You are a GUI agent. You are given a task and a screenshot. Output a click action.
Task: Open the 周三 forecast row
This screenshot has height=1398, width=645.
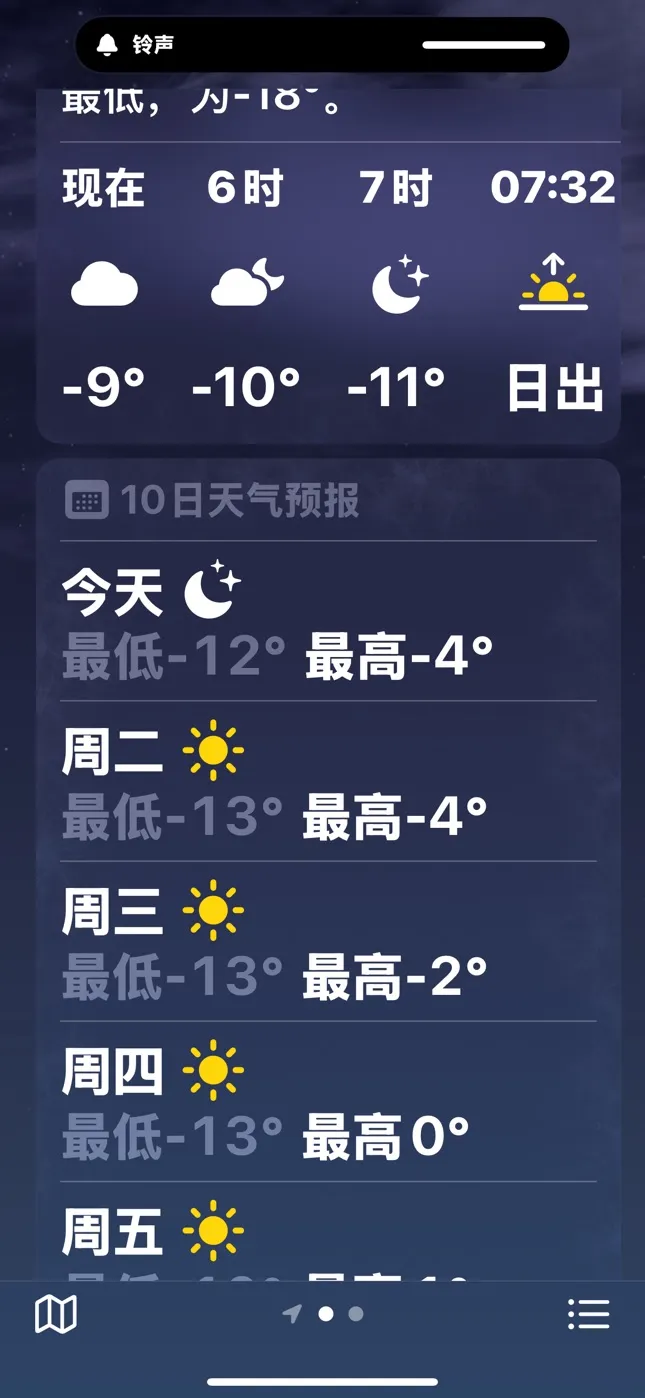coord(328,942)
